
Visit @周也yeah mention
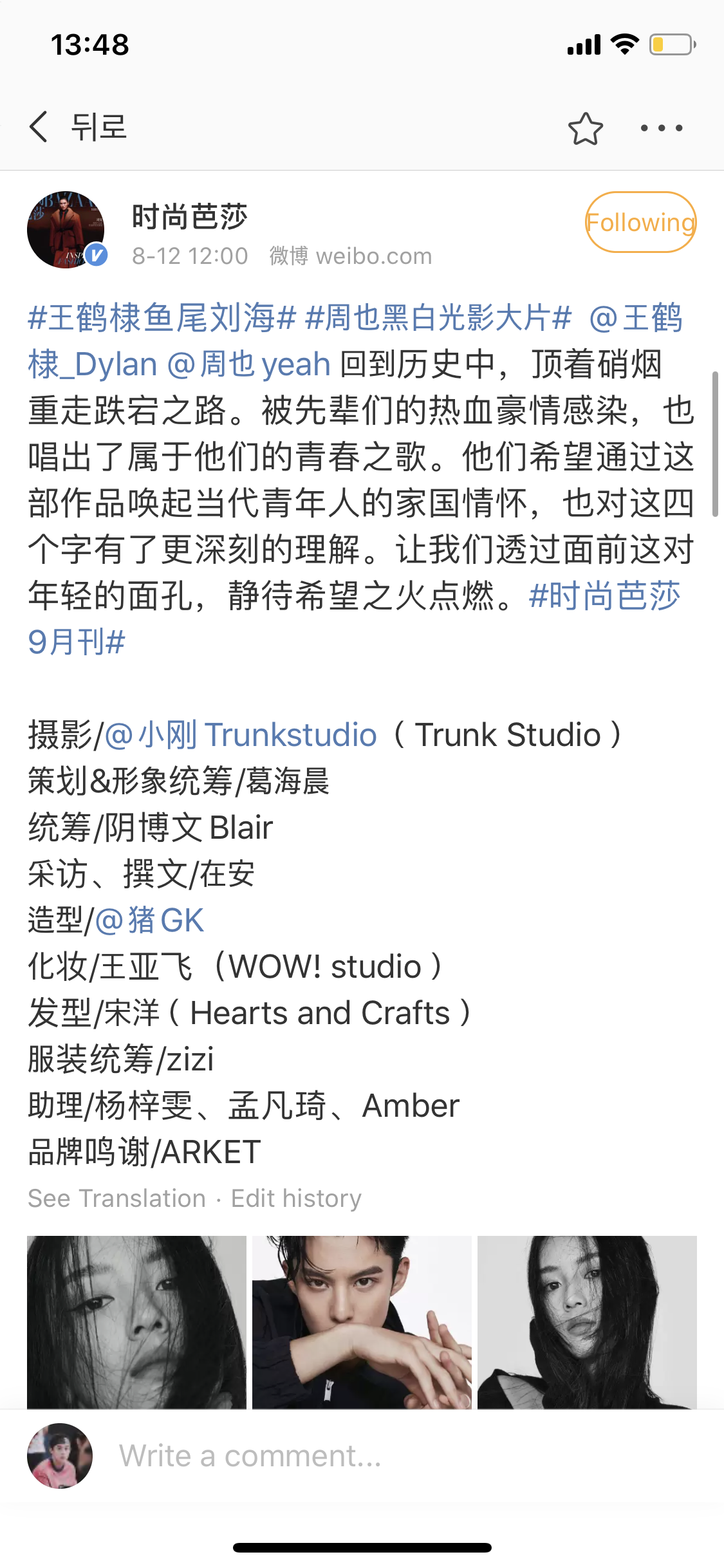click(249, 364)
